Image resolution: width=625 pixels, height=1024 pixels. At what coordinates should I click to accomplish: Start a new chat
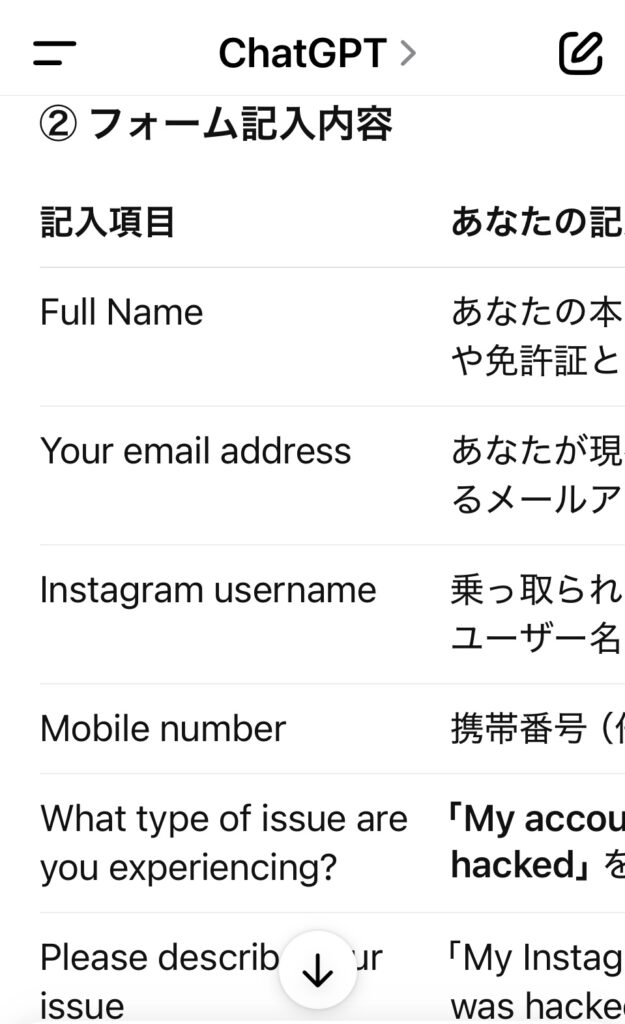coord(580,53)
